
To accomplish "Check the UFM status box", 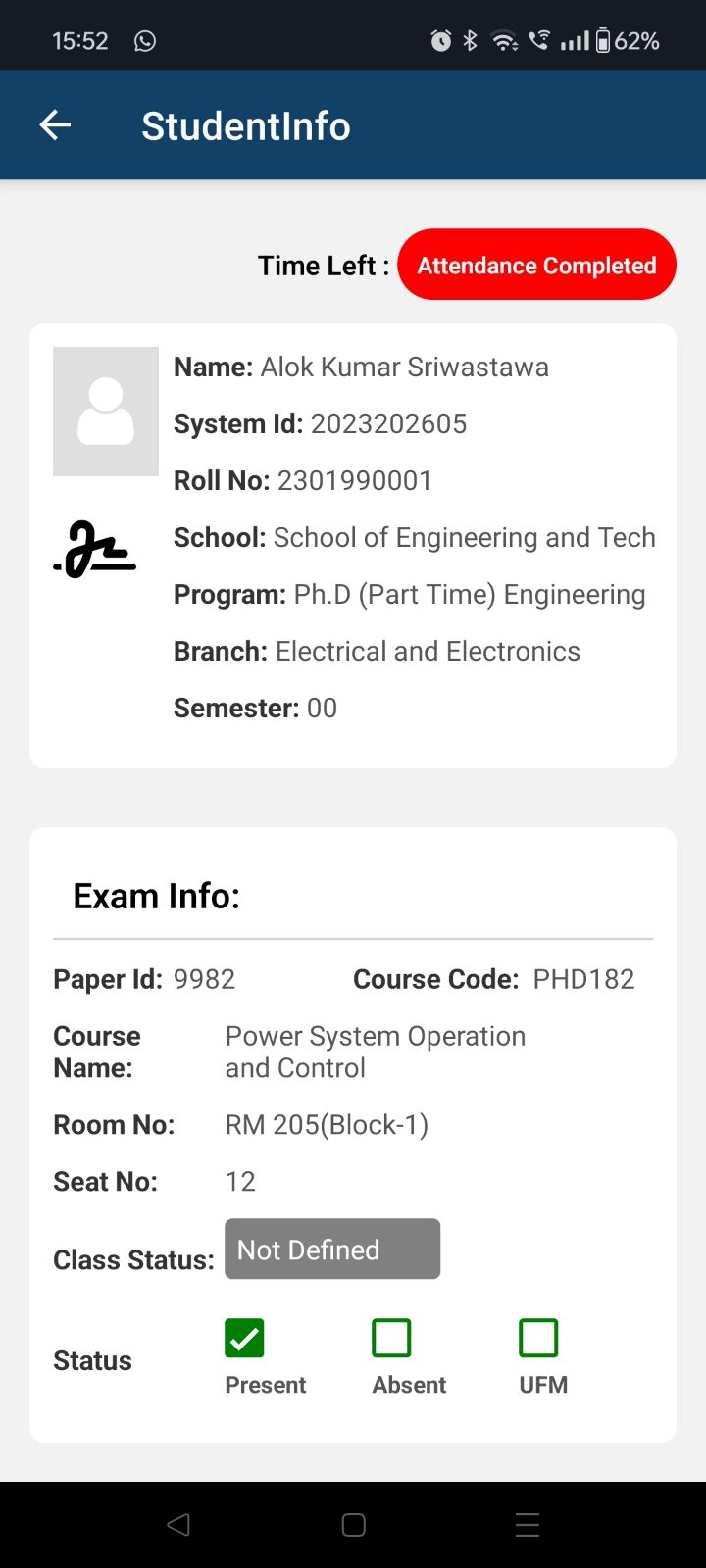I will click(x=538, y=1338).
